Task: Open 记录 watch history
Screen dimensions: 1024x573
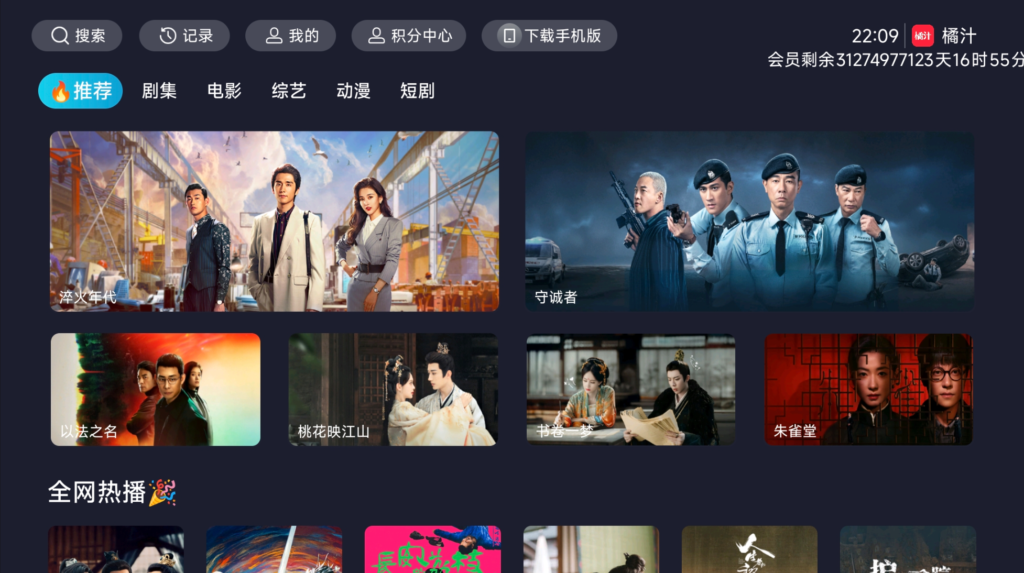Action: point(185,36)
